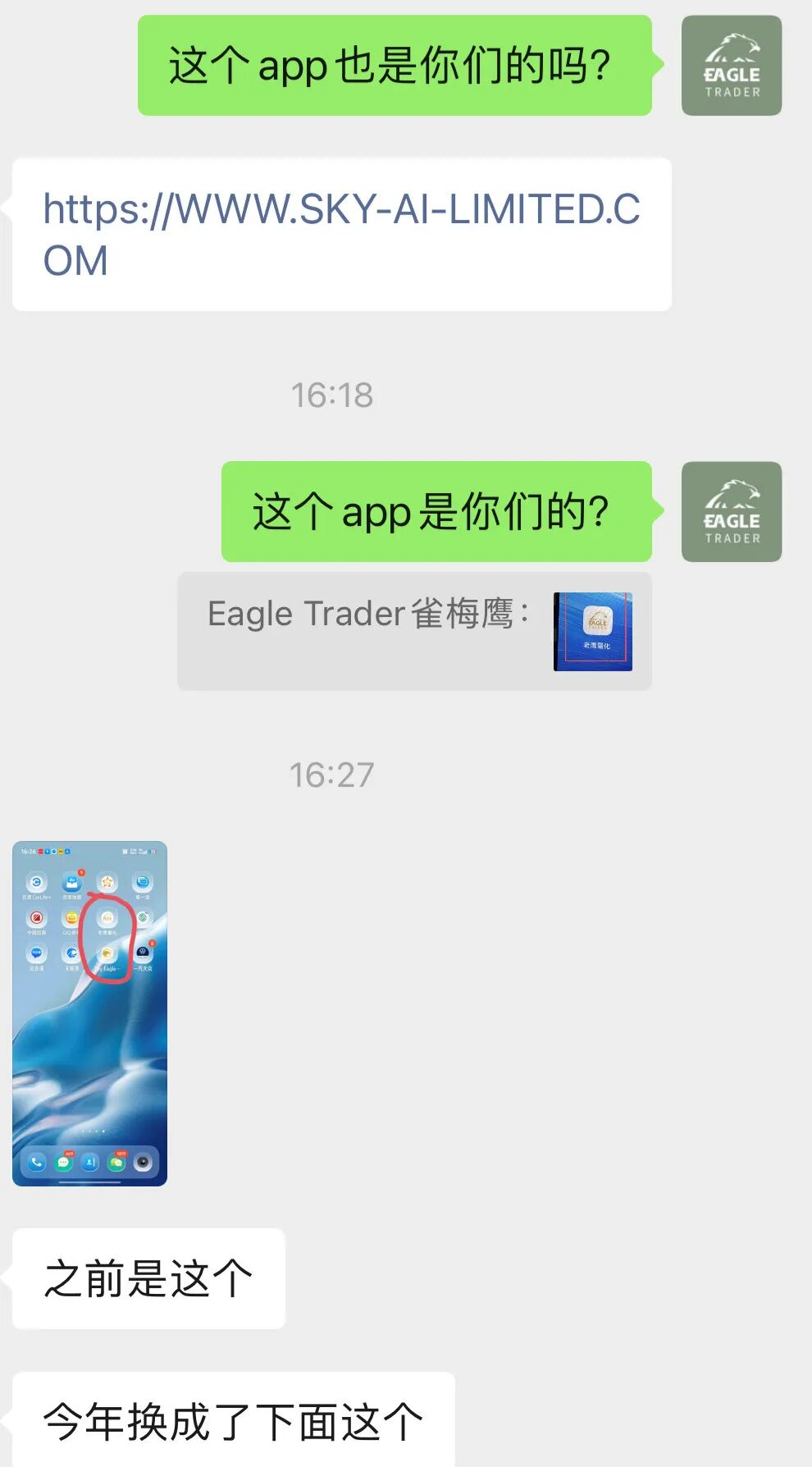Open the contacts icon in the dock
This screenshot has width=812, height=1467.
[90, 1161]
